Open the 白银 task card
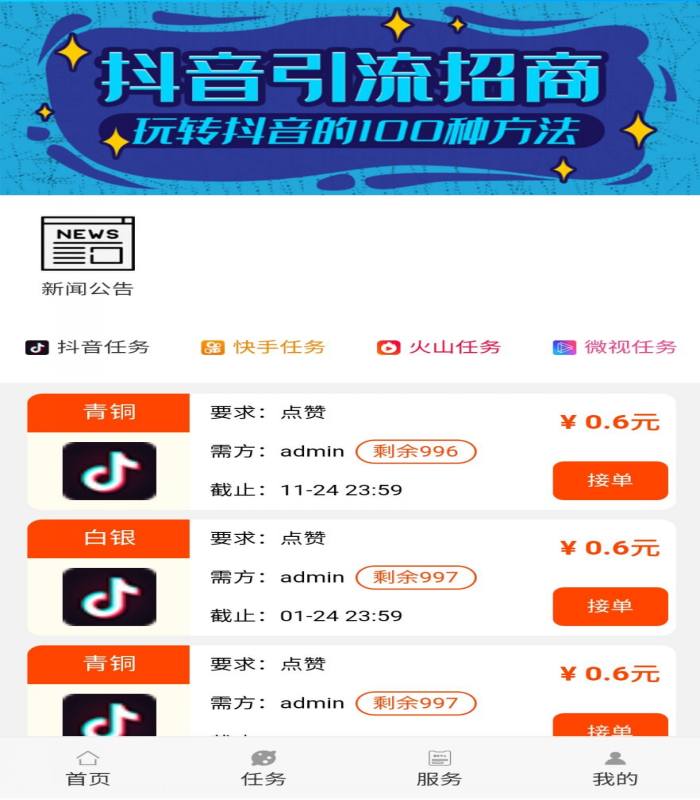 (x=350, y=577)
